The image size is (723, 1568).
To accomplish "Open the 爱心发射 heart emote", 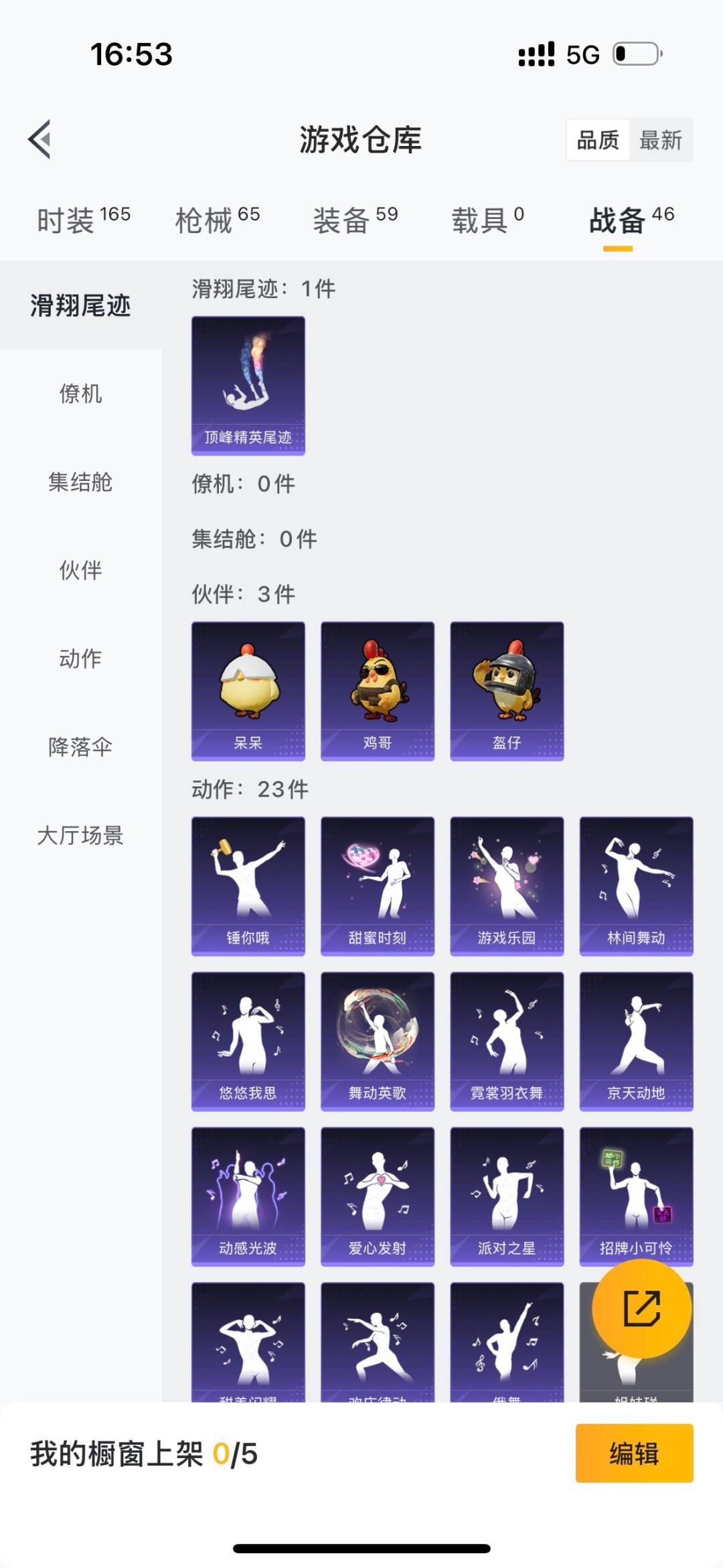I will [x=377, y=1199].
